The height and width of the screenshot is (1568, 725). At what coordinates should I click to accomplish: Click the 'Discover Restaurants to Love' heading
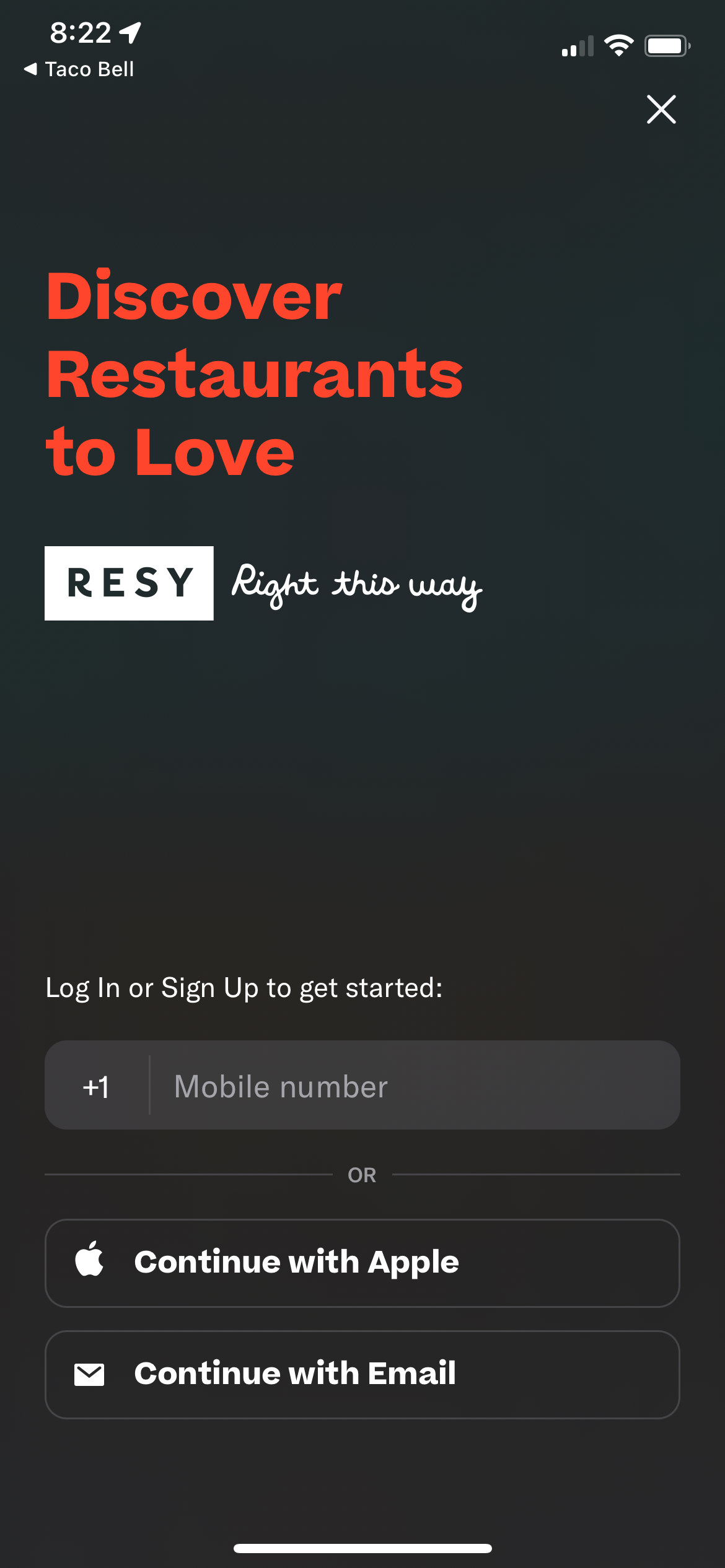[x=254, y=370]
